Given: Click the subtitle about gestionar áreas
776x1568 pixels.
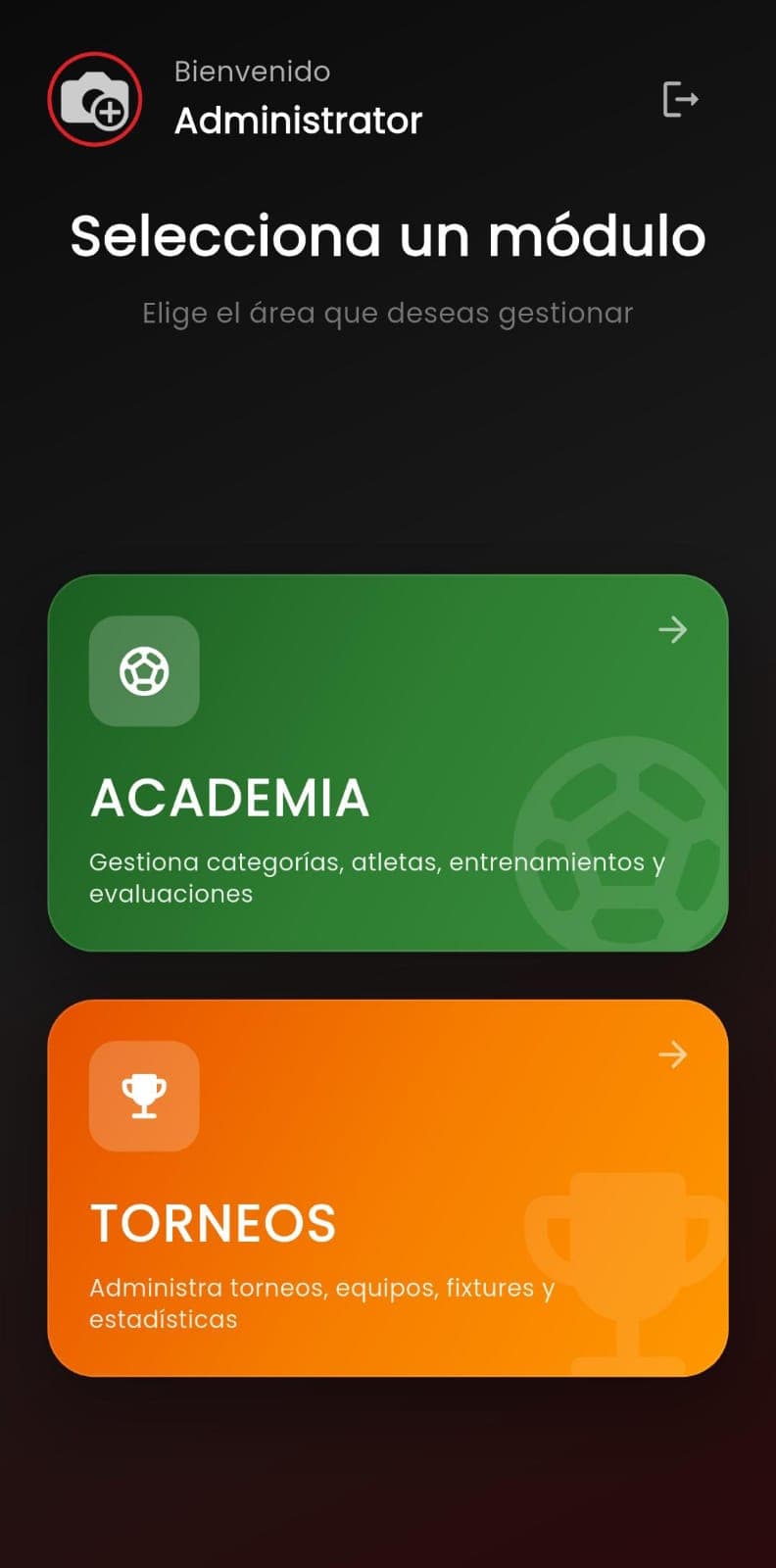Looking at the screenshot, I should point(388,313).
